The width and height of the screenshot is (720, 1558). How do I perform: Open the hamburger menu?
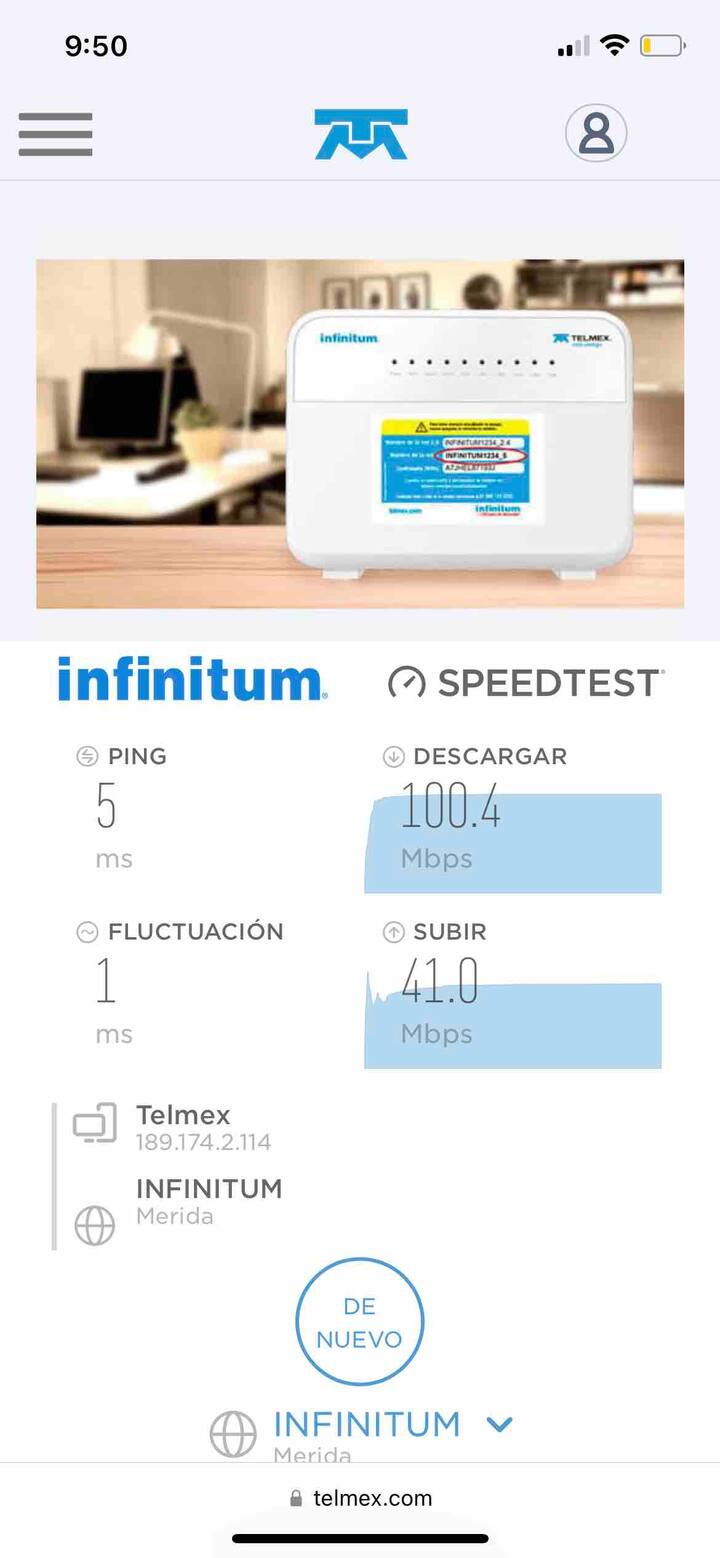[55, 134]
